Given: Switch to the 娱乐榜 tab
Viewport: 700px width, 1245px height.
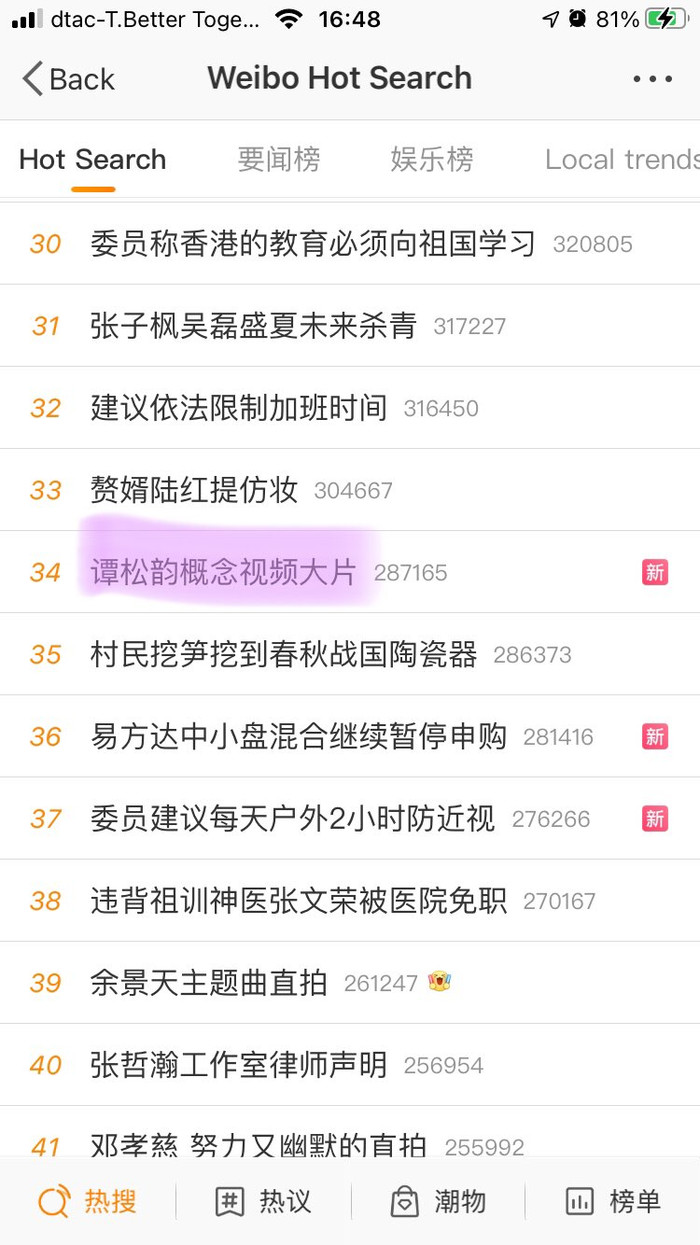Looking at the screenshot, I should pos(431,159).
